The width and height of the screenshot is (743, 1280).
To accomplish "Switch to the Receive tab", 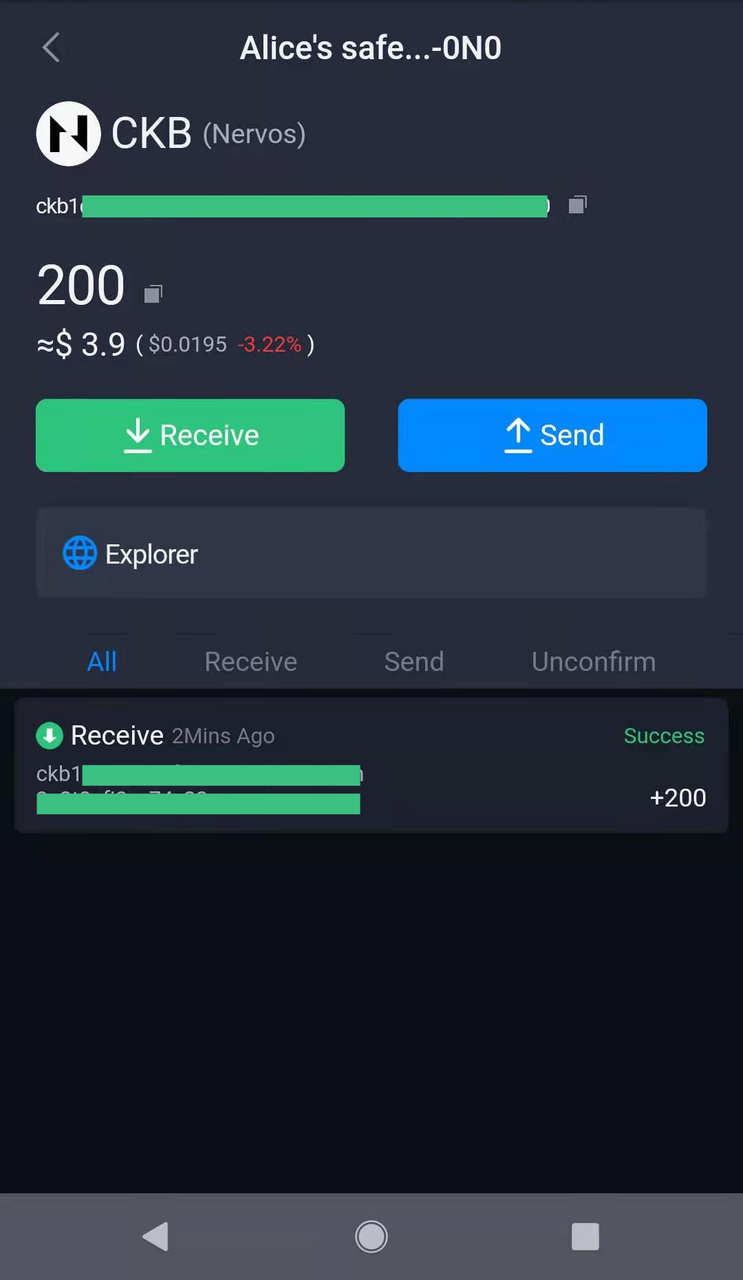I will pos(250,661).
